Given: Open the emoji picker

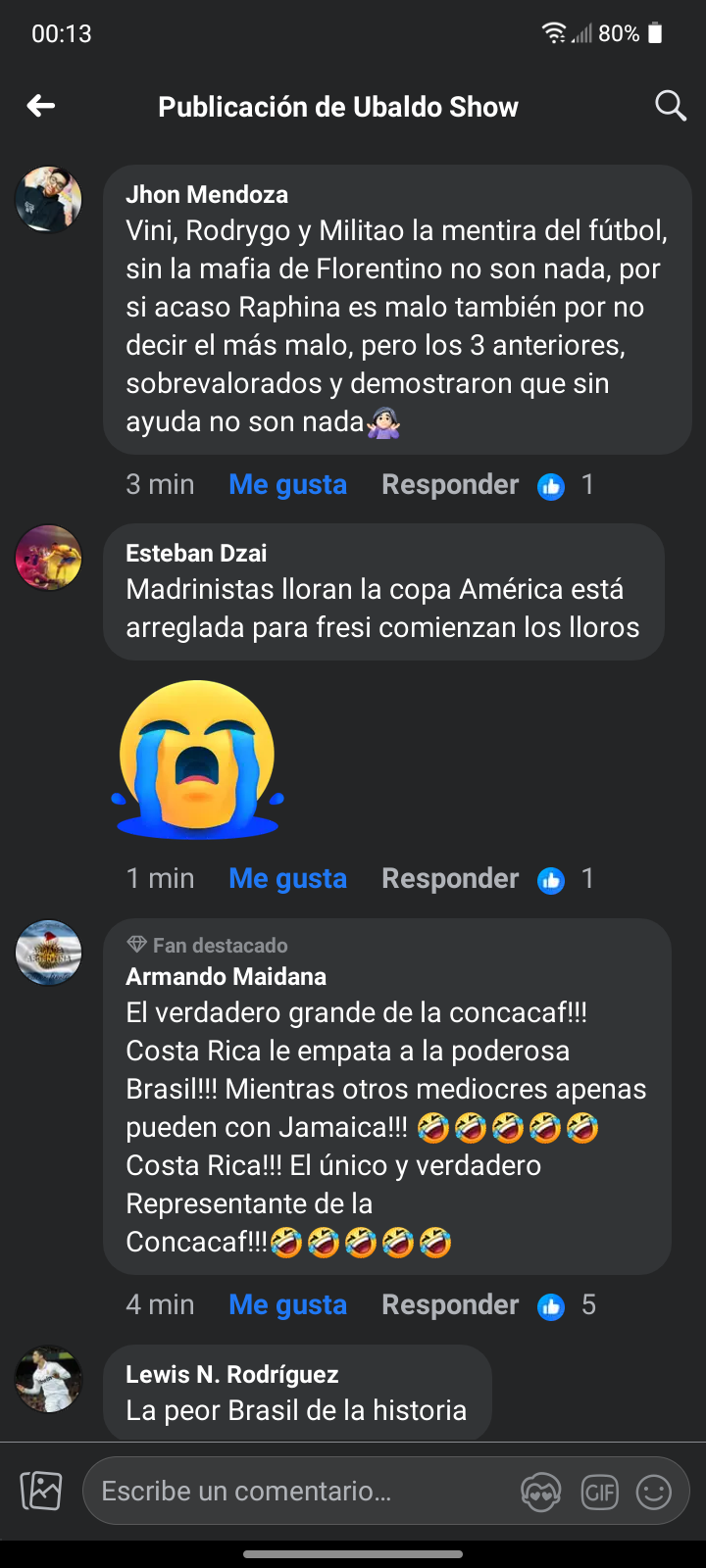Looking at the screenshot, I should click(x=654, y=1493).
